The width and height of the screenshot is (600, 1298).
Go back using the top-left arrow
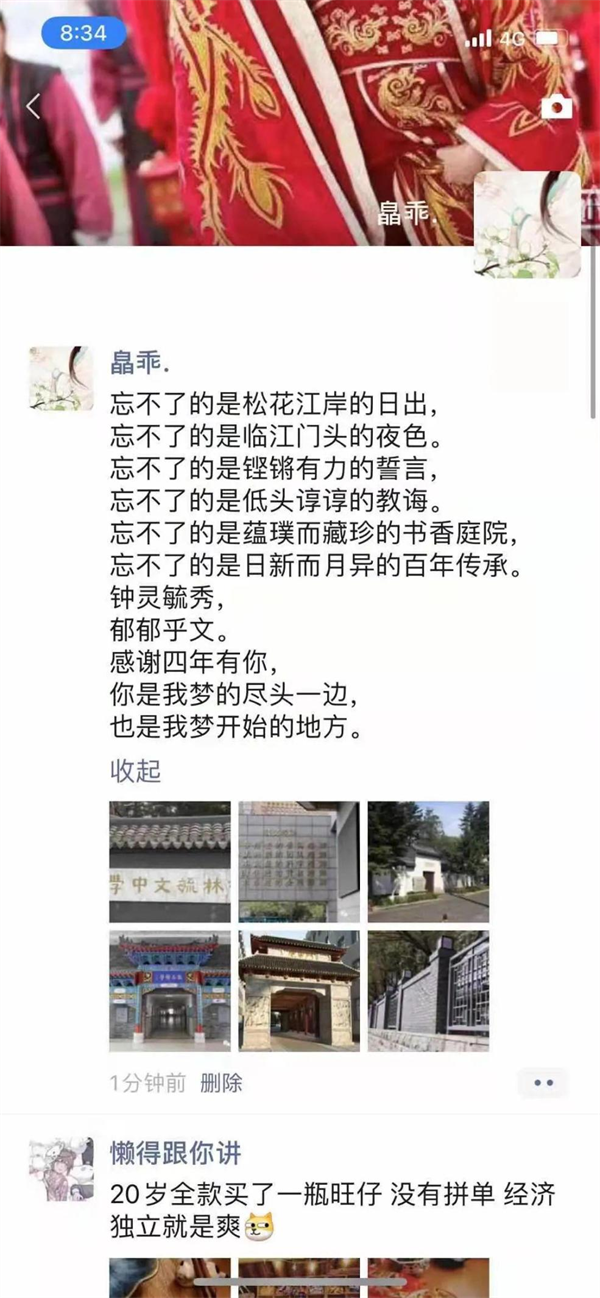33,107
